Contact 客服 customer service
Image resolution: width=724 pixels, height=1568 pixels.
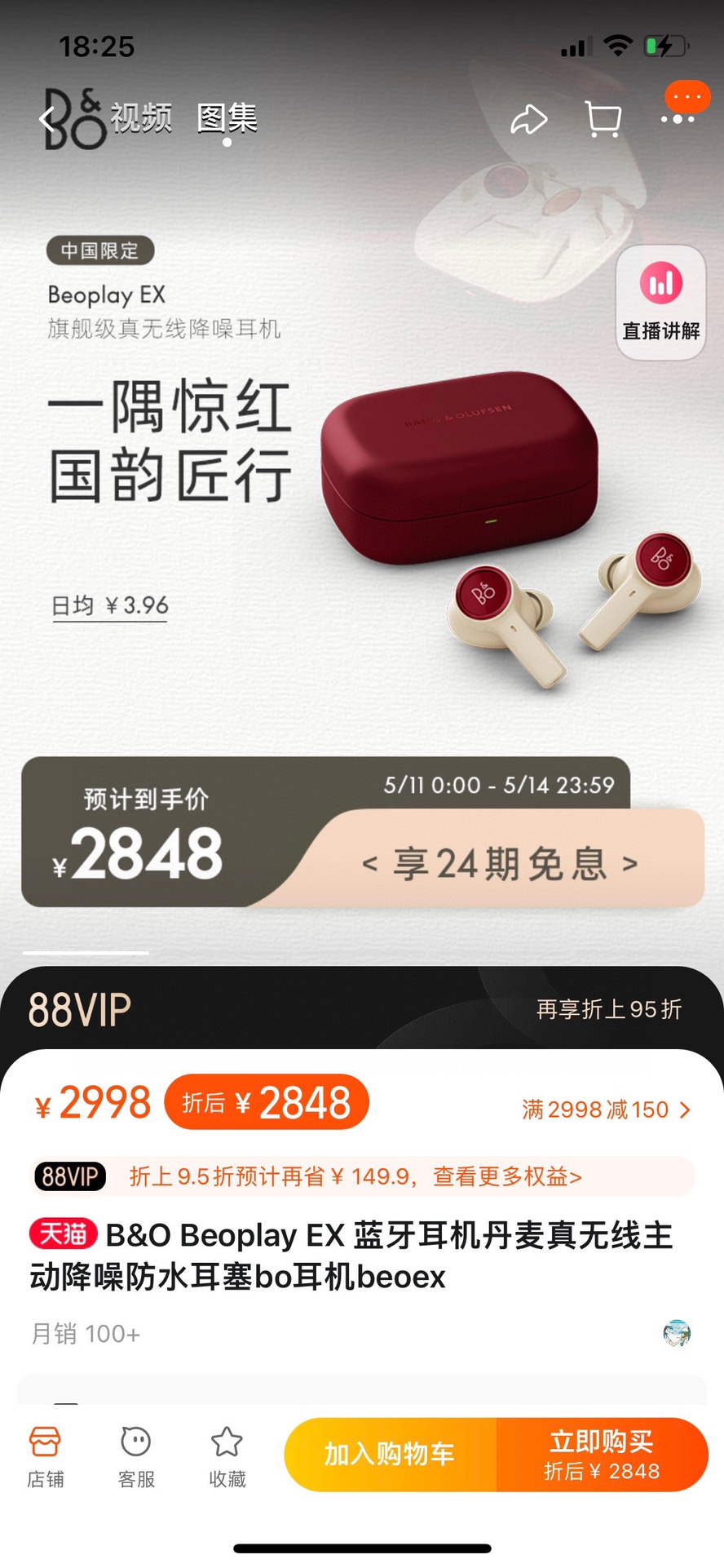tap(136, 1458)
